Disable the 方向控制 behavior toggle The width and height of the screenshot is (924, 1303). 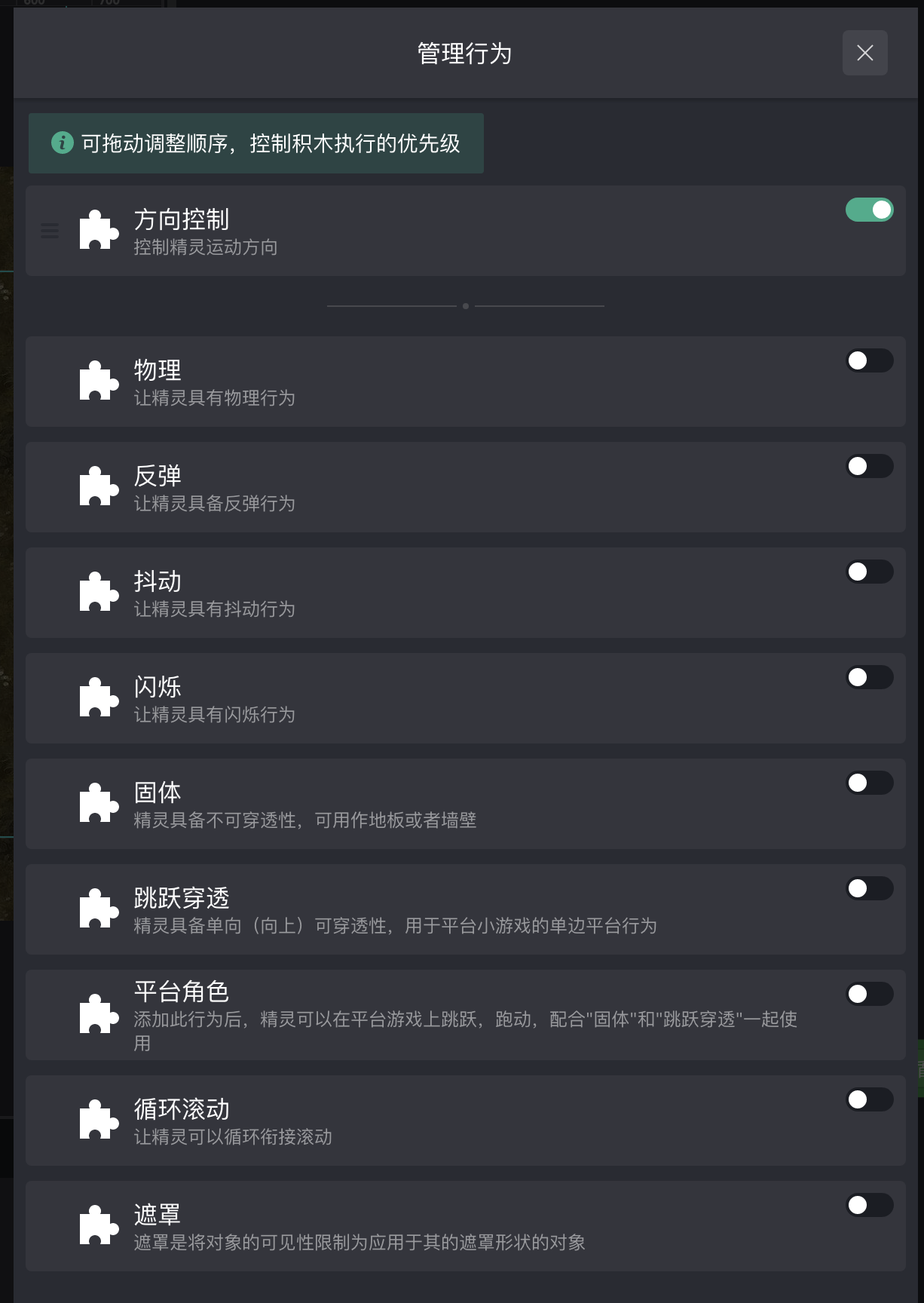pyautogui.click(x=869, y=210)
